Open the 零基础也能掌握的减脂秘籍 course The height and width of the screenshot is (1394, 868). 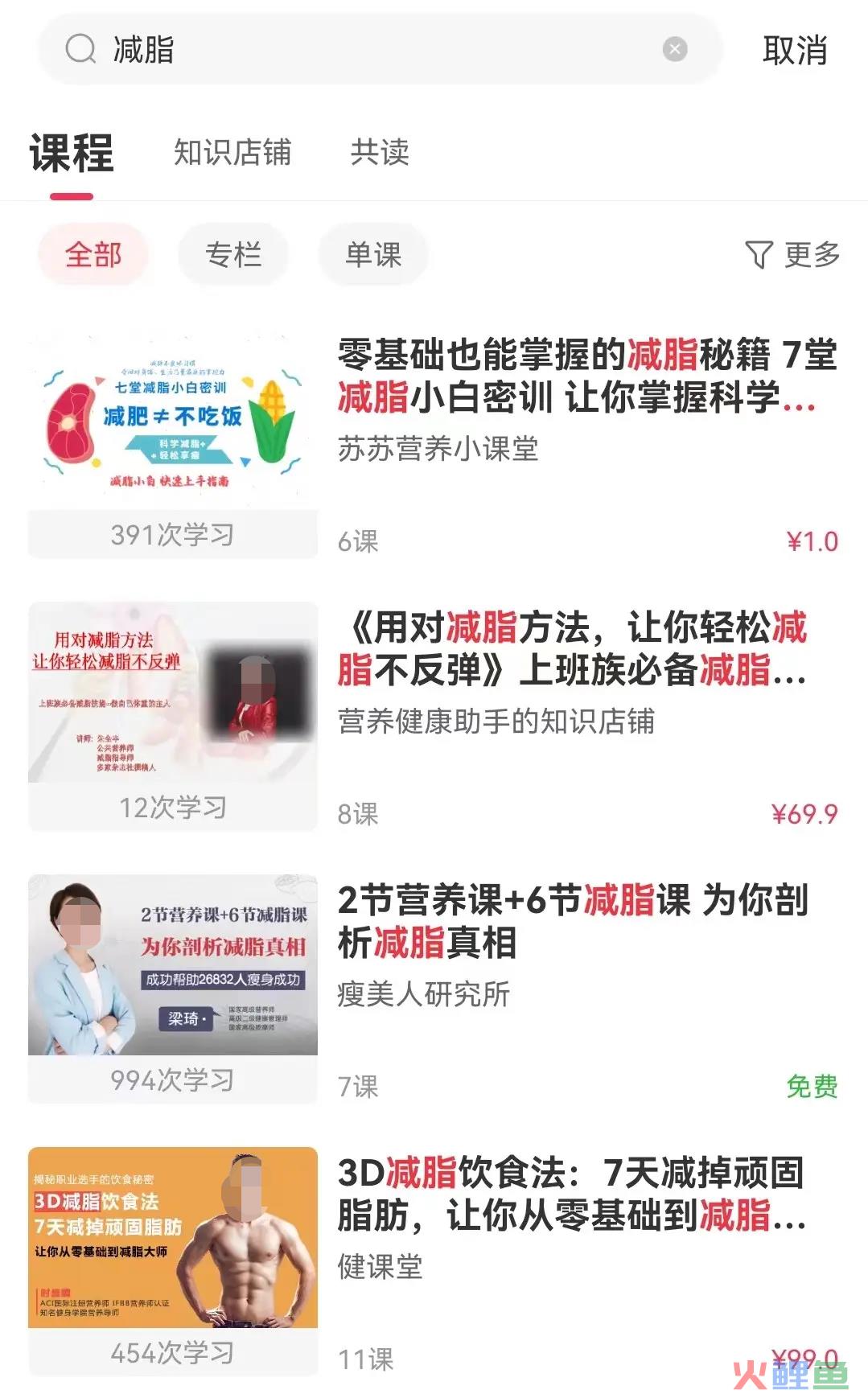coord(587,376)
